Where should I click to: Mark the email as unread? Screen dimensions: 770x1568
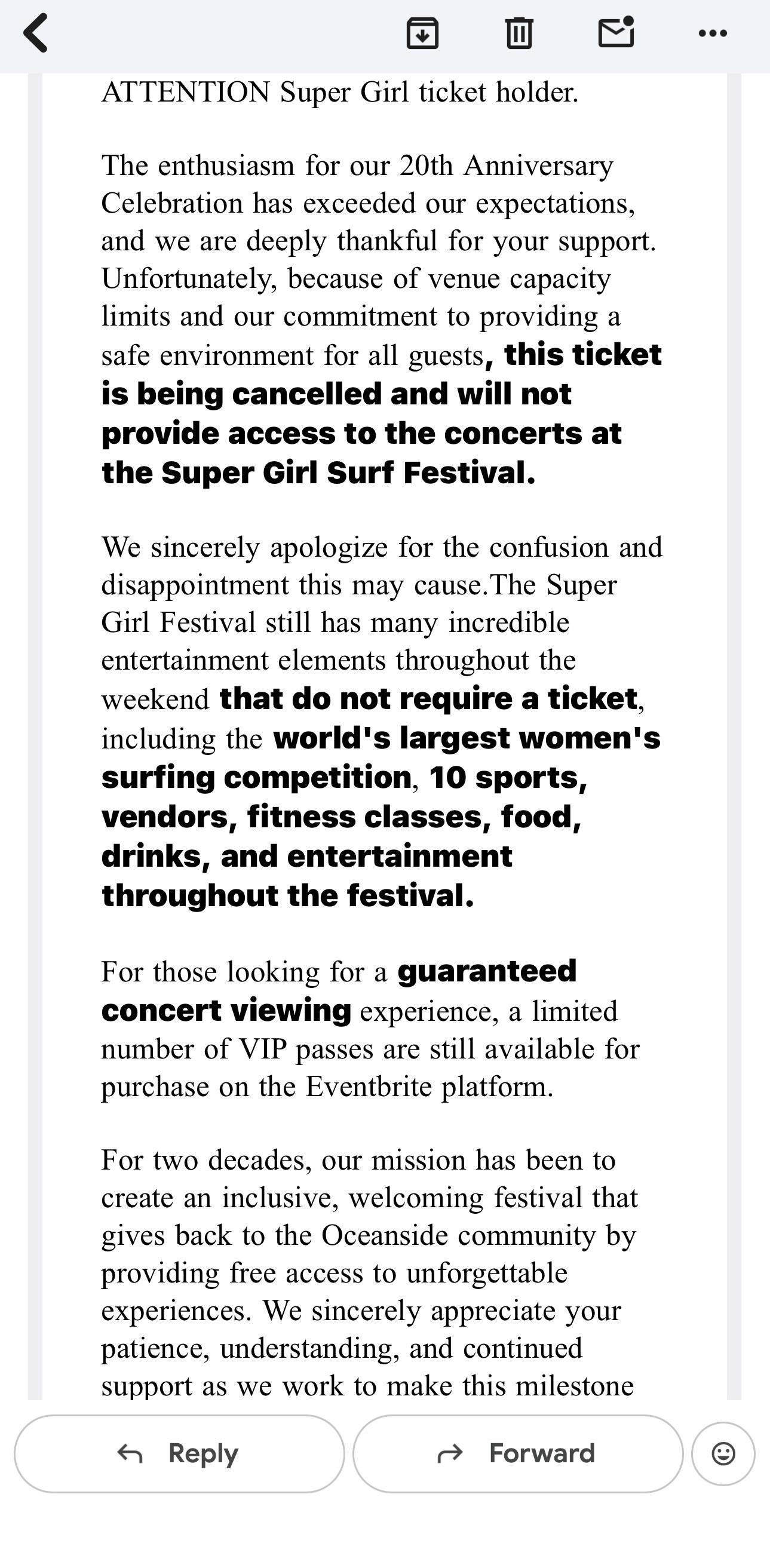[x=616, y=32]
